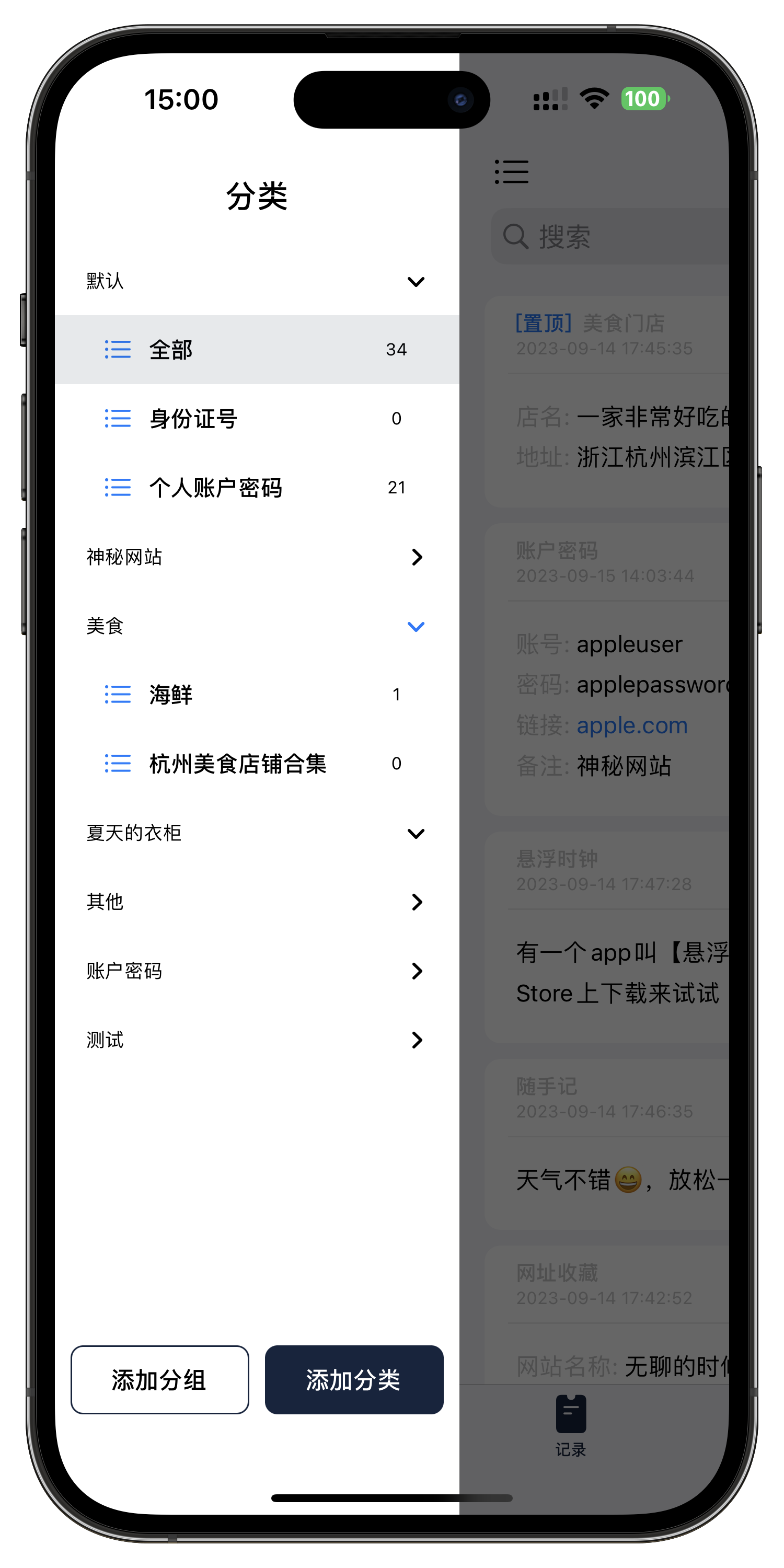
Task: Expand the 神秘网站 group
Action: [416, 557]
